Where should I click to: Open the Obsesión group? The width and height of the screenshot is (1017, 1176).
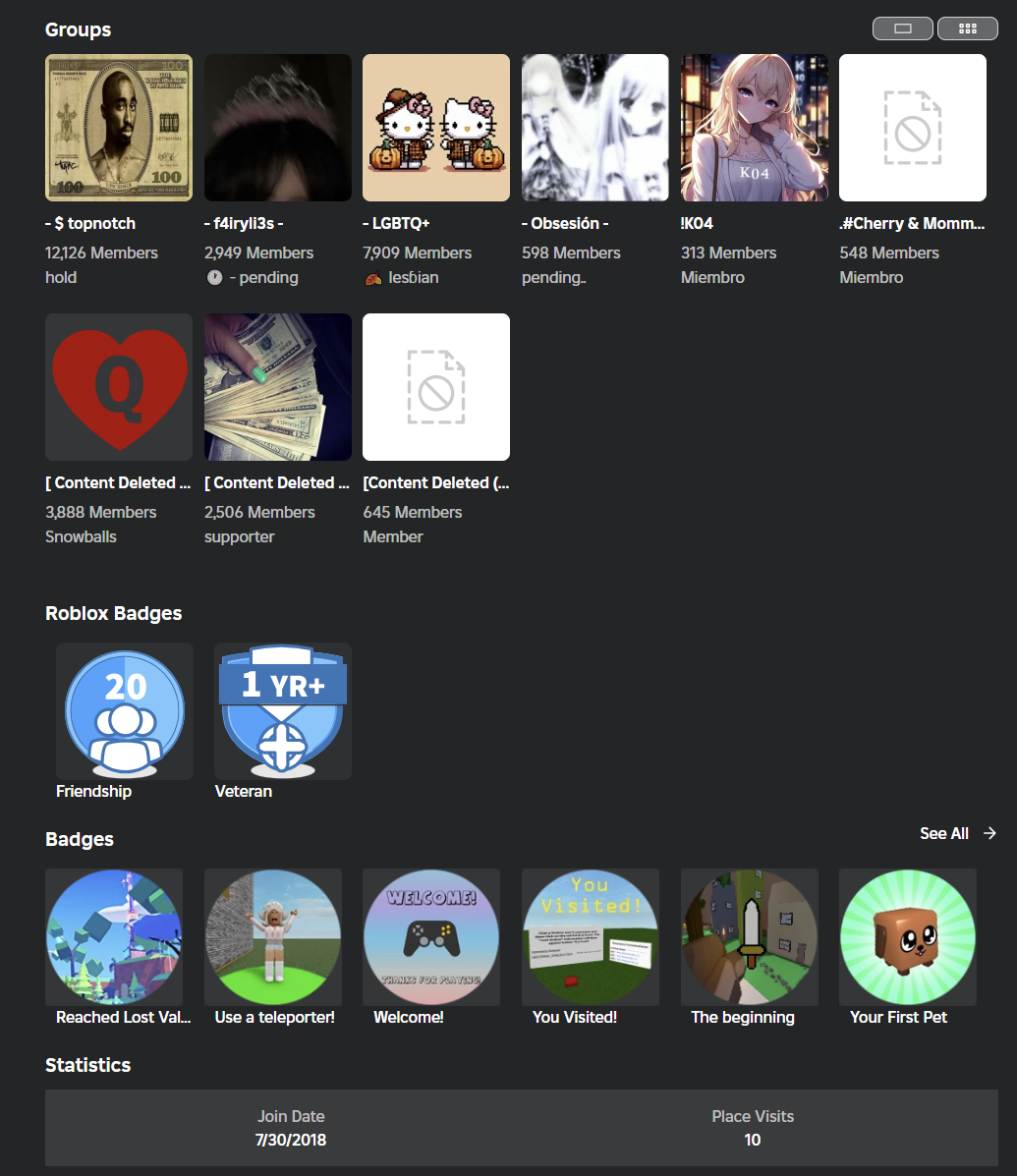pyautogui.click(x=594, y=128)
